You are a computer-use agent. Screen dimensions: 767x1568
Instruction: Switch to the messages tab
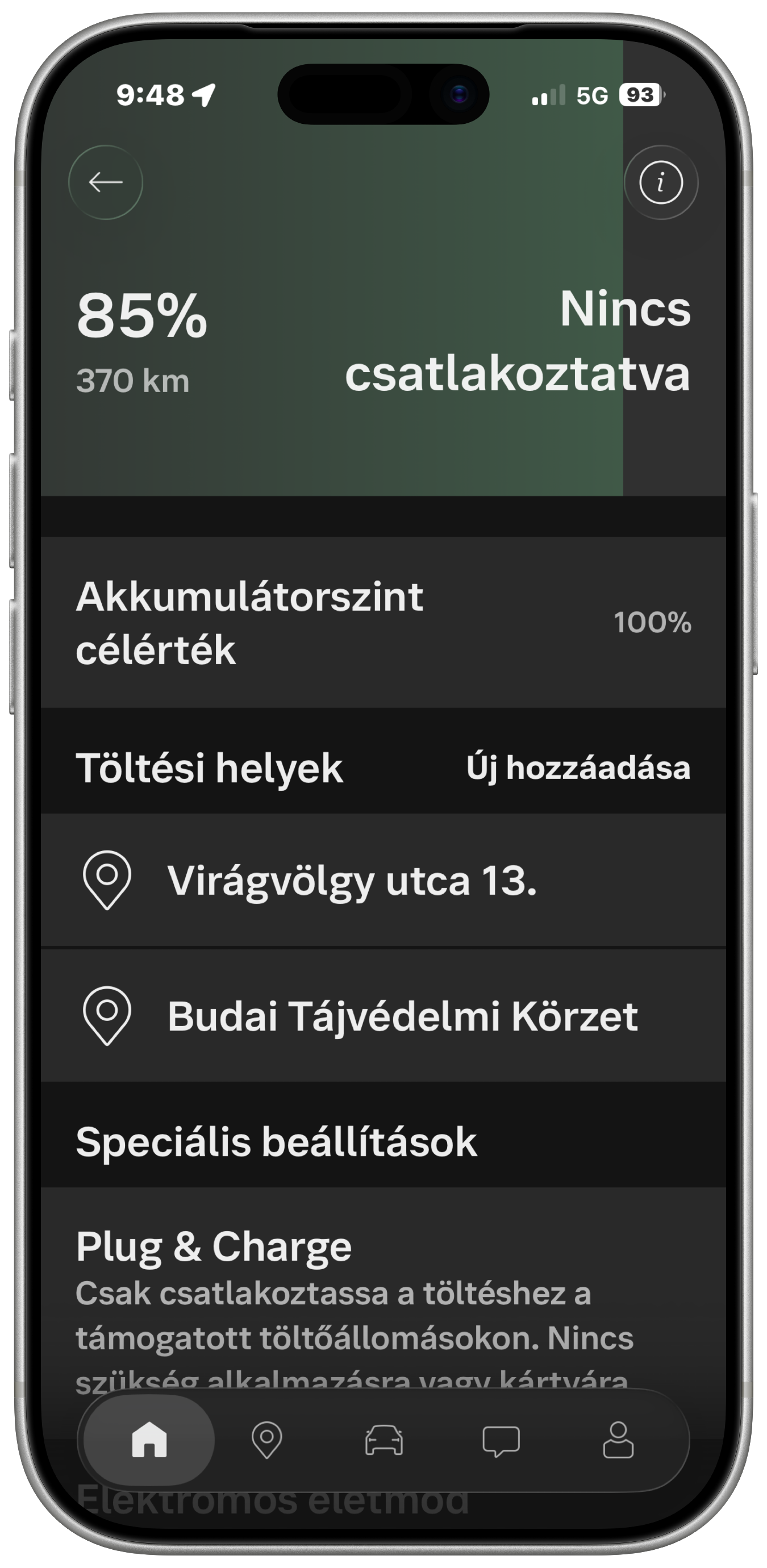click(x=501, y=1440)
